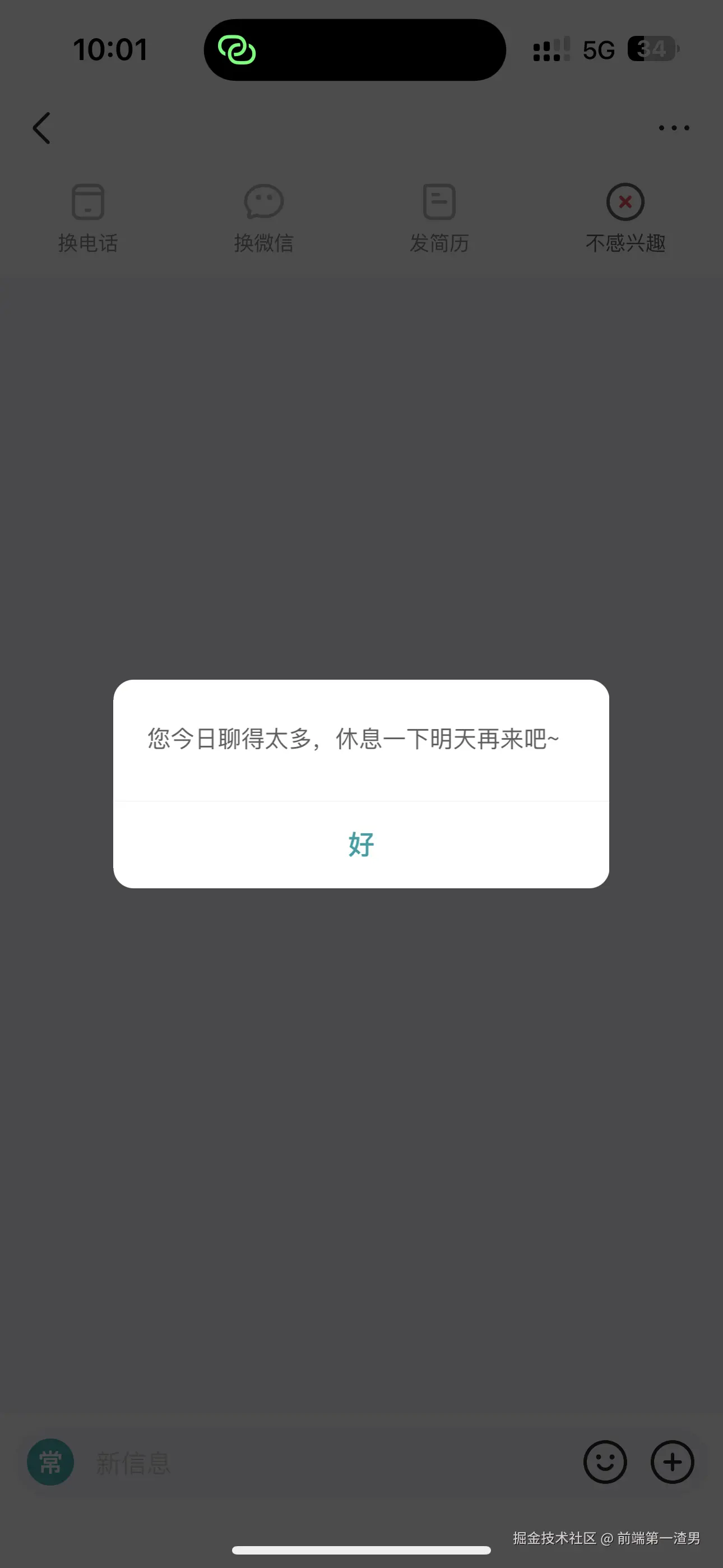Open the plus attachment menu

pyautogui.click(x=672, y=1462)
